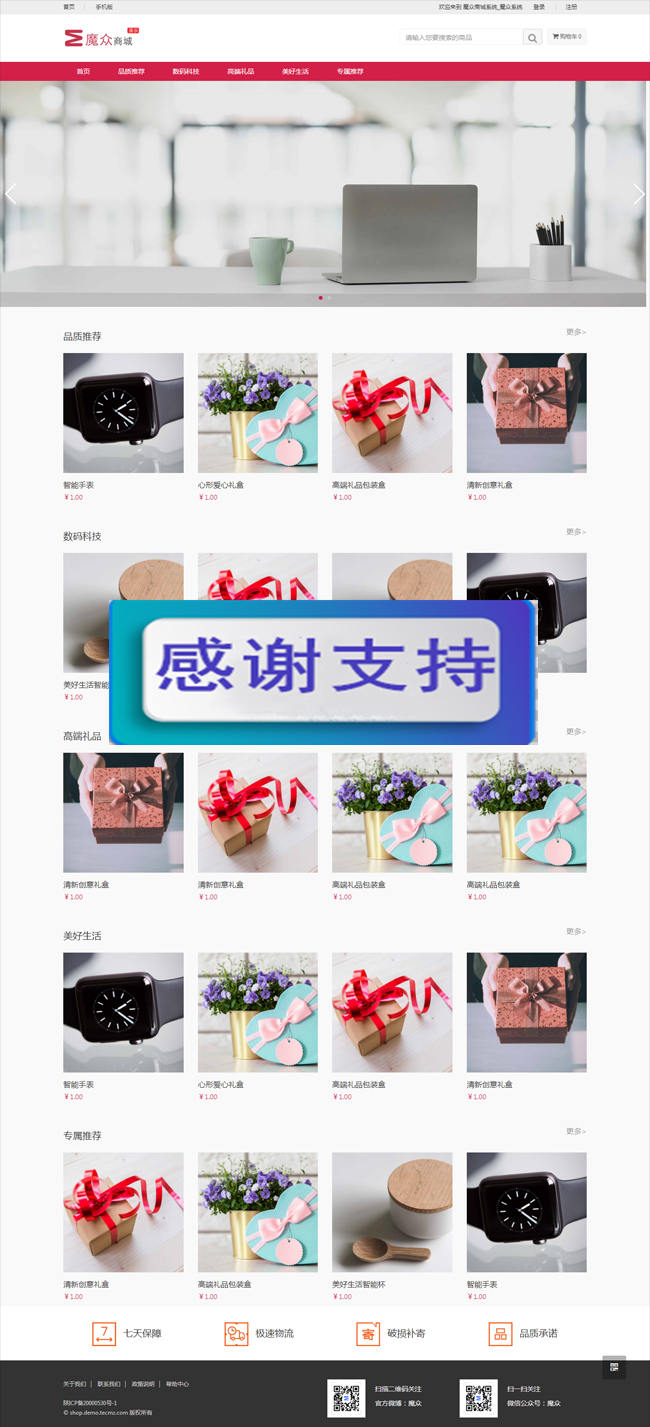Go to the 品质推荐 navigation tab
The image size is (650, 1427).
click(x=131, y=72)
